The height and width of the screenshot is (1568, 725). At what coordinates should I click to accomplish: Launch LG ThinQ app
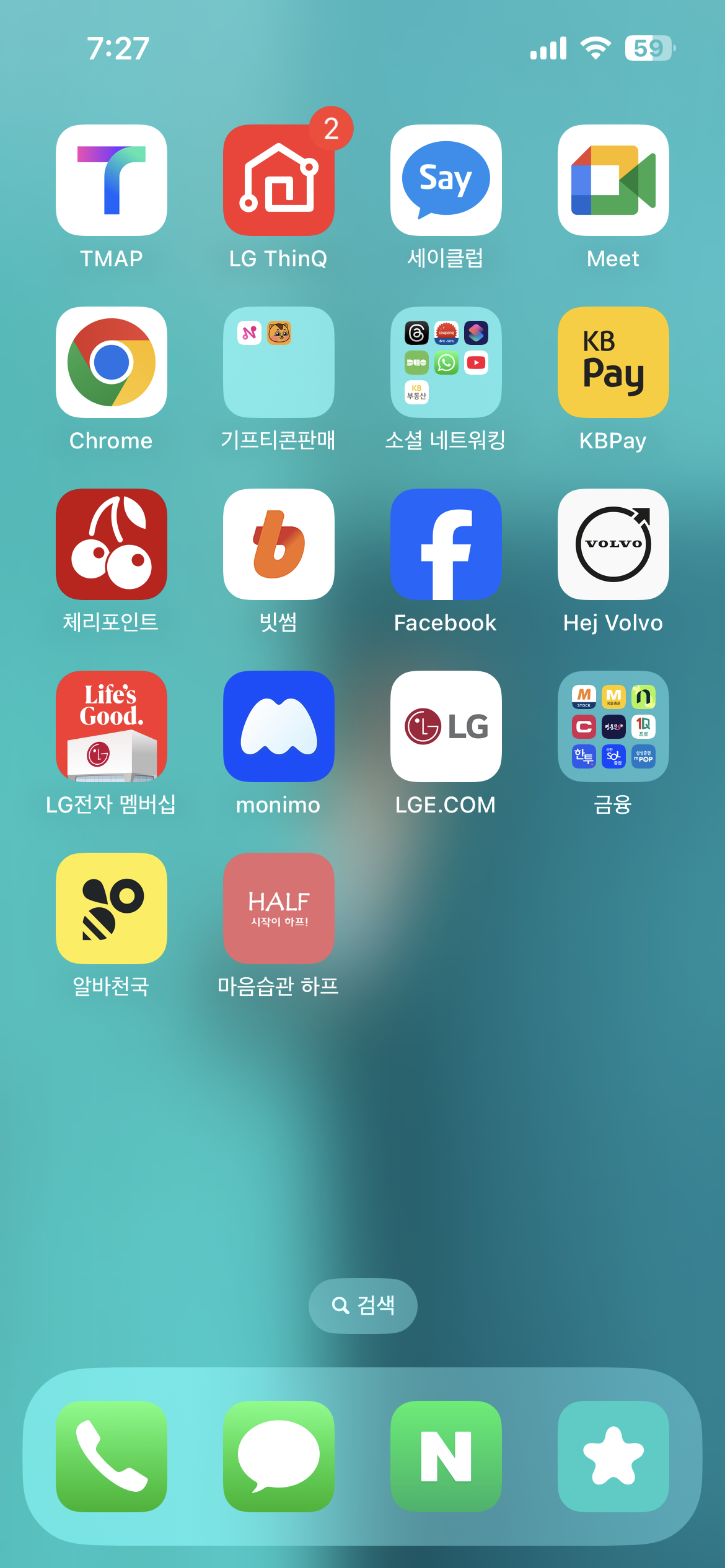pyautogui.click(x=279, y=180)
